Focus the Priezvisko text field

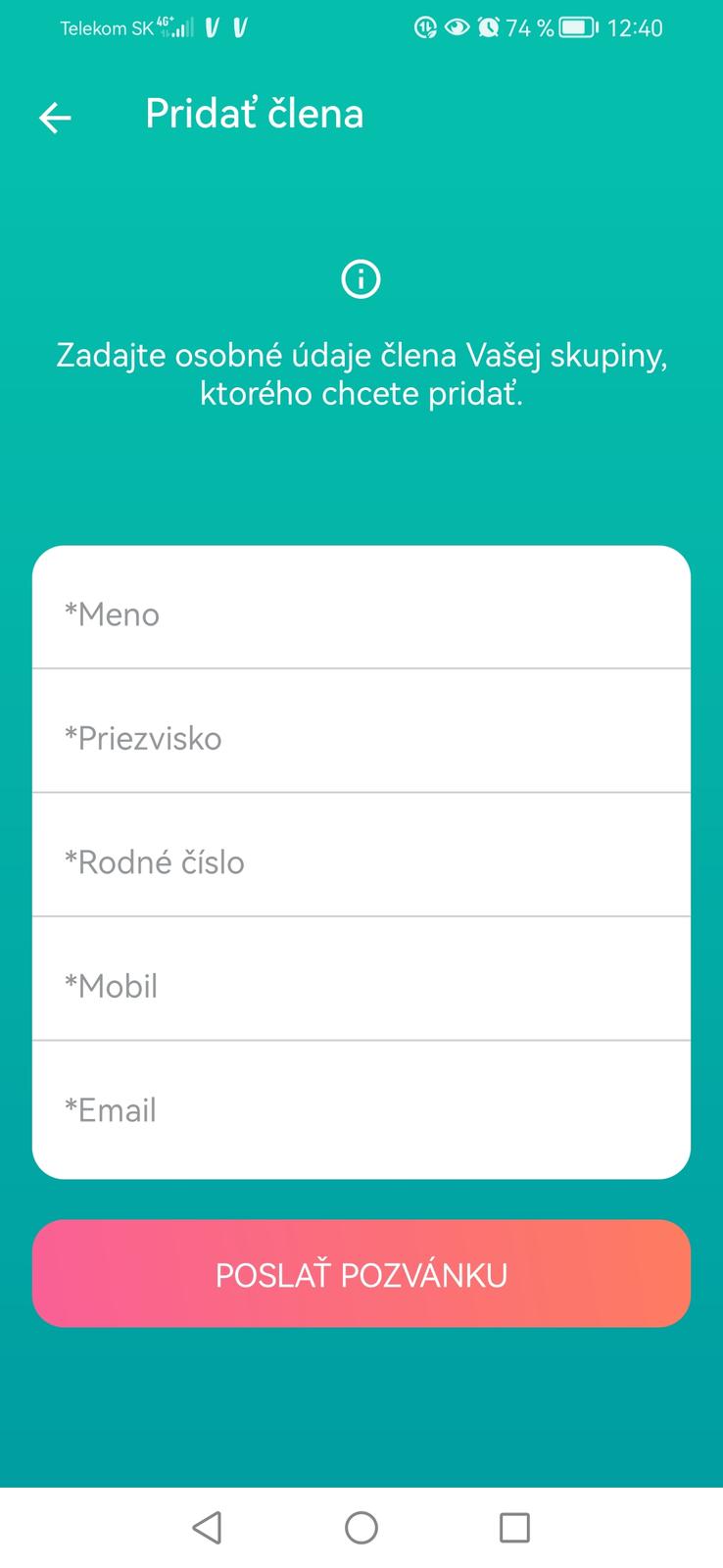pos(361,738)
